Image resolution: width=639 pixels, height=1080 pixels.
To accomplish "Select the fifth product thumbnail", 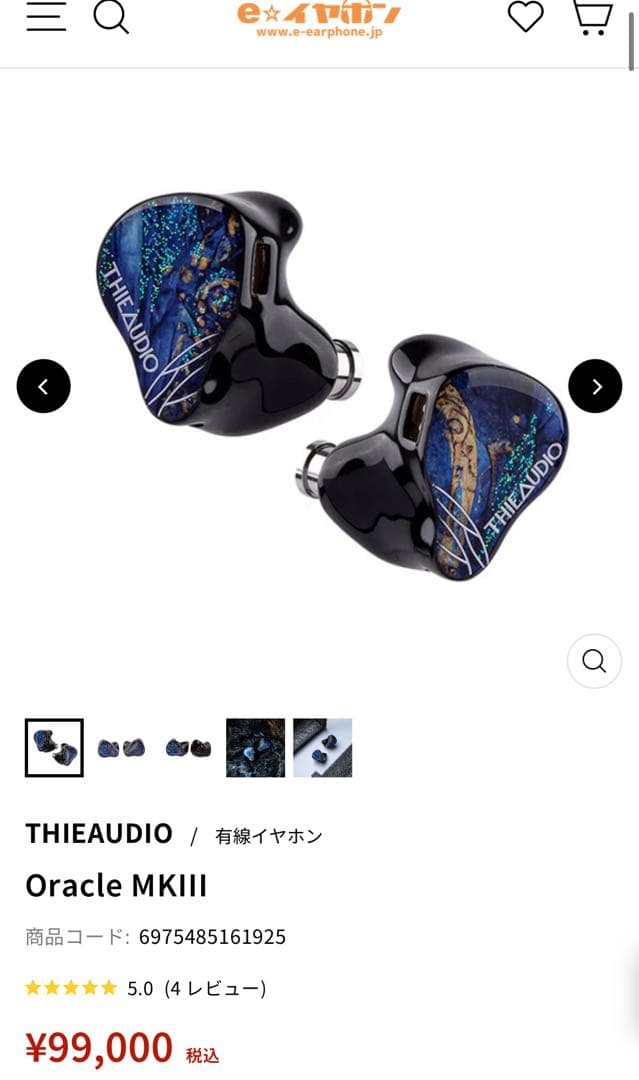I will pos(322,748).
